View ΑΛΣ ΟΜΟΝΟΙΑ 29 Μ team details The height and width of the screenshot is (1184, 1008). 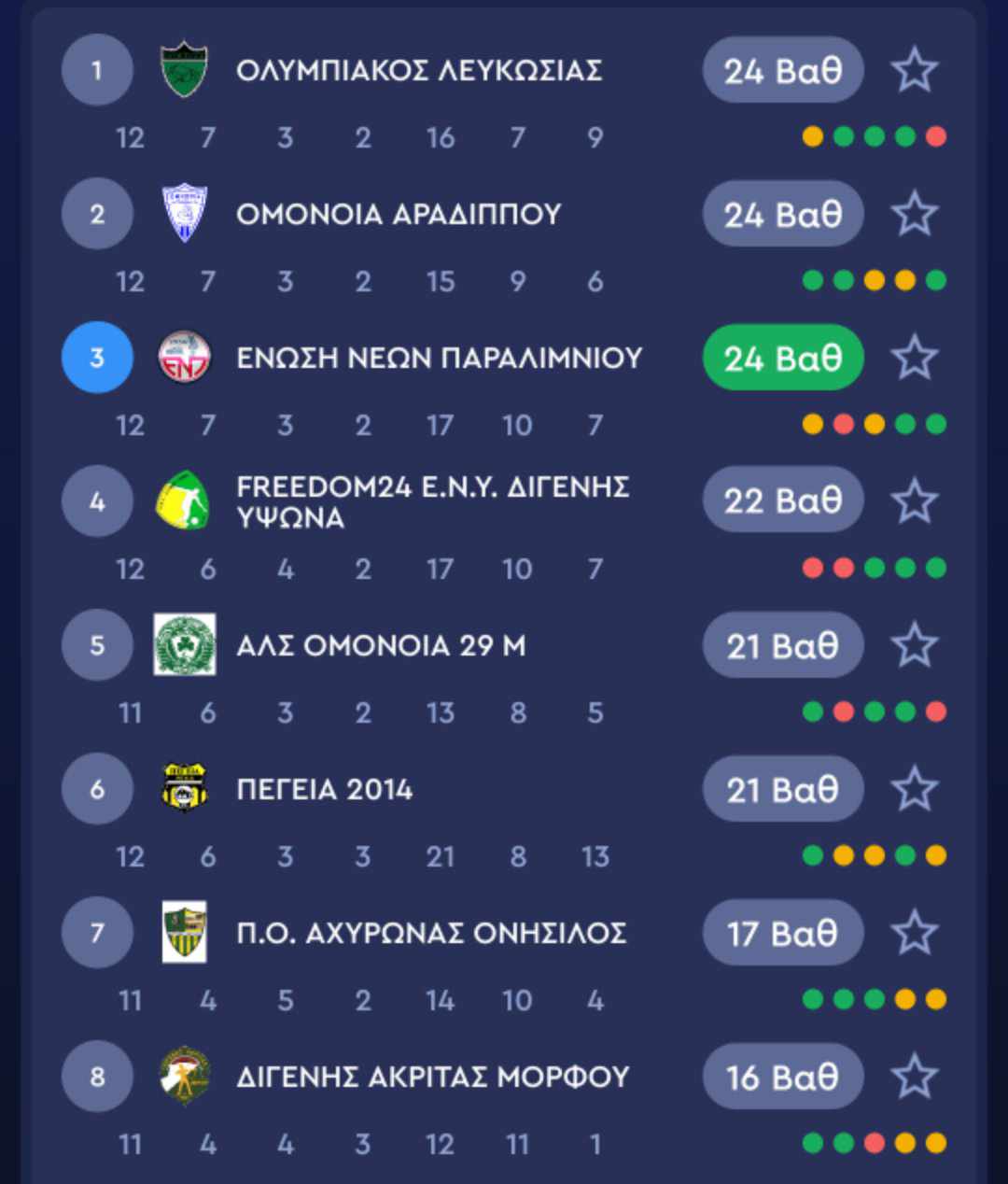click(x=381, y=646)
